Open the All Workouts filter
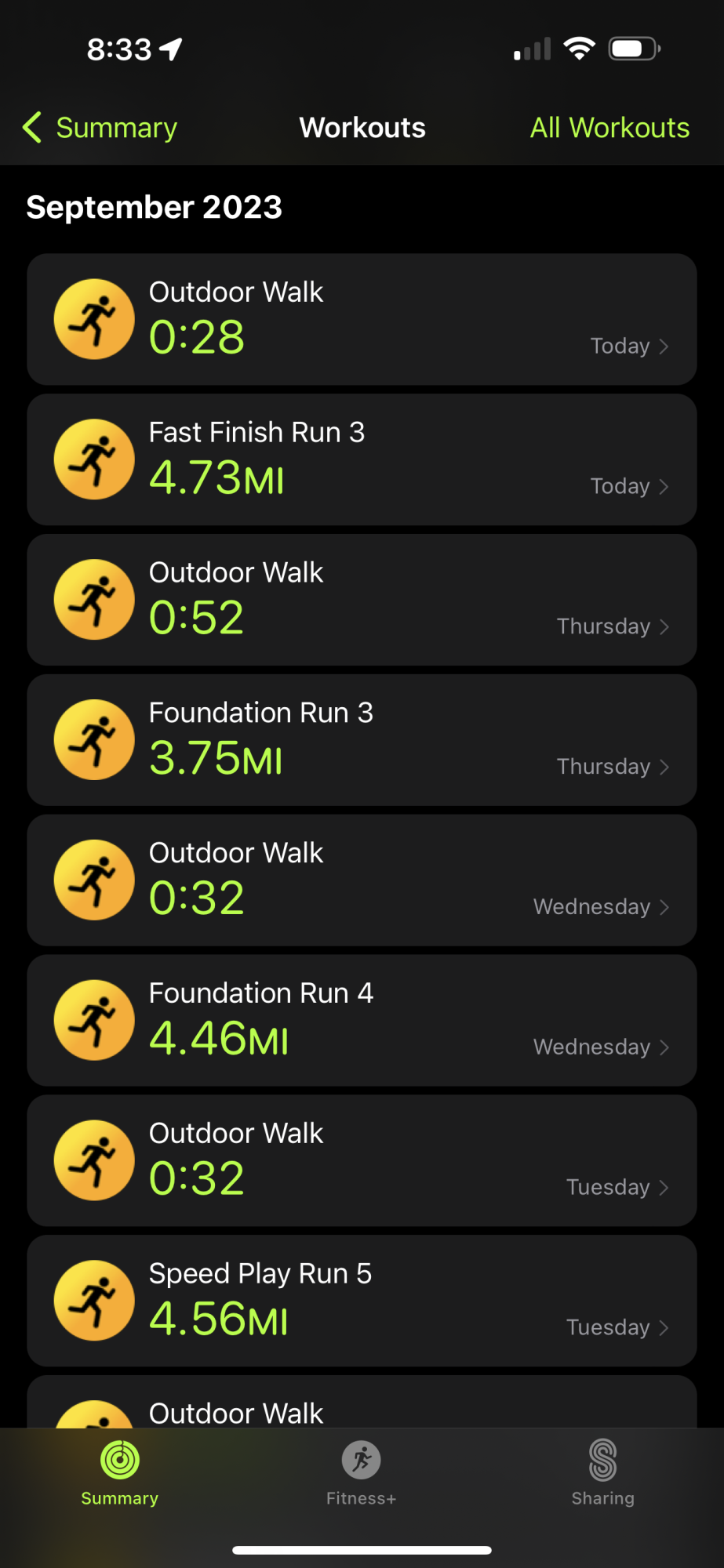 609,128
